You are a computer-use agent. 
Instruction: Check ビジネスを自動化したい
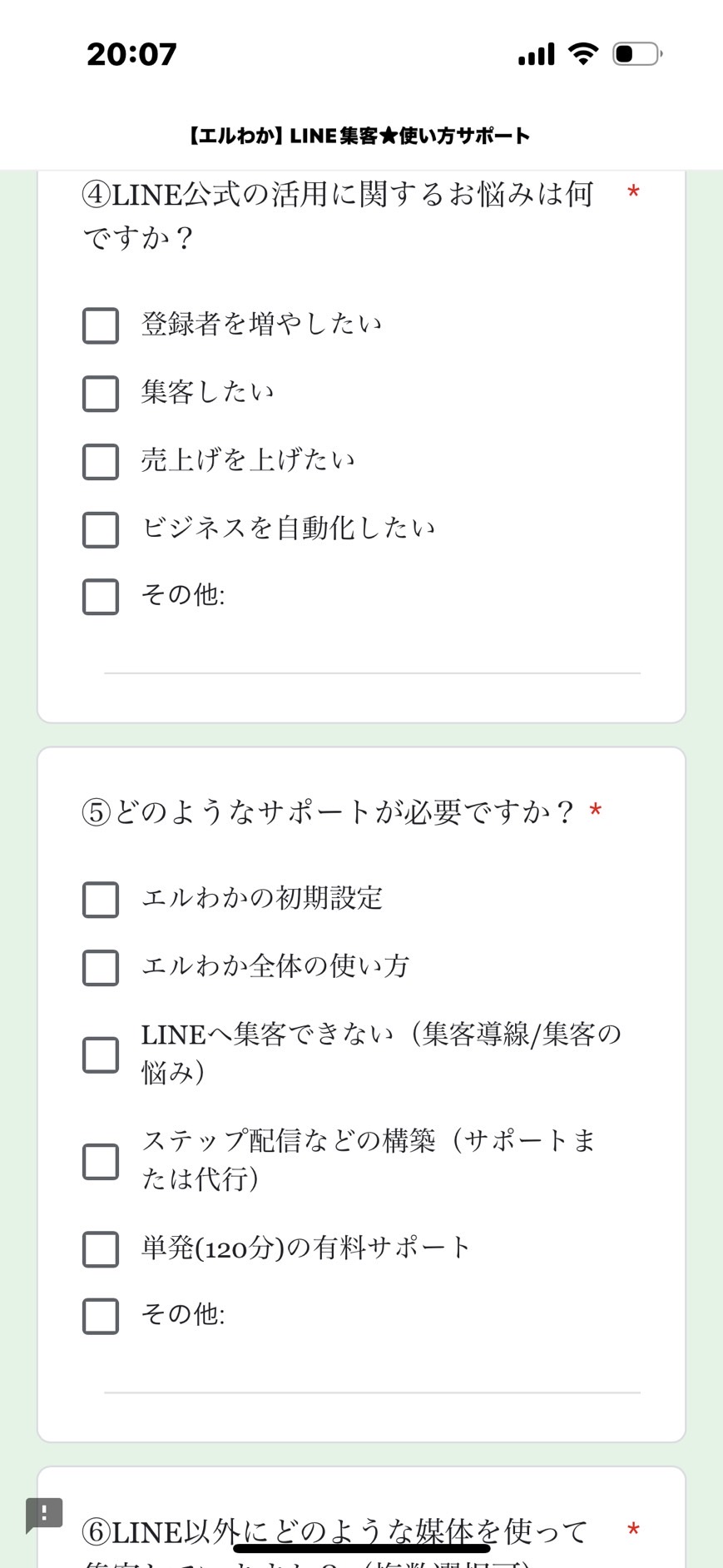101,529
